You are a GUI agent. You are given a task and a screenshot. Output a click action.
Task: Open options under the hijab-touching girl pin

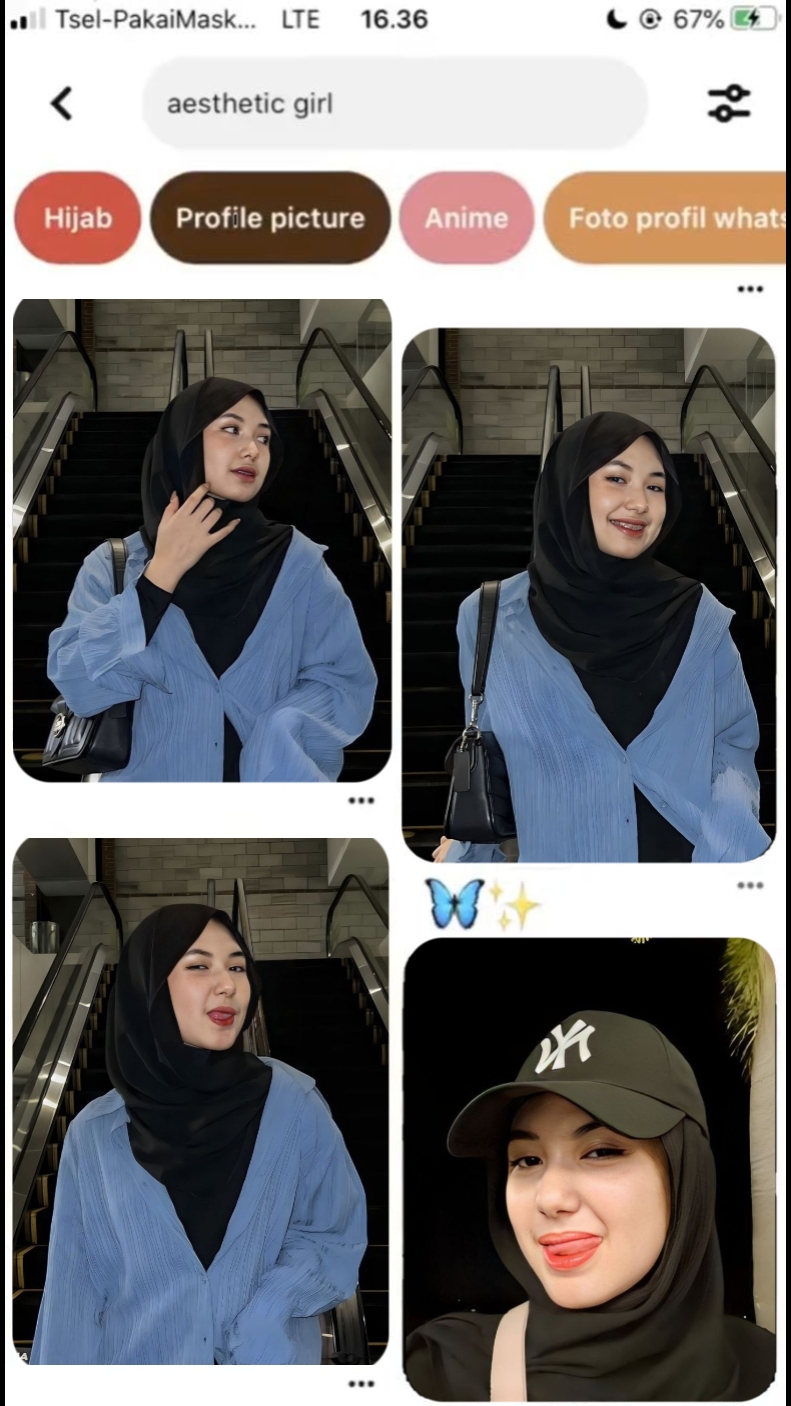tap(361, 800)
